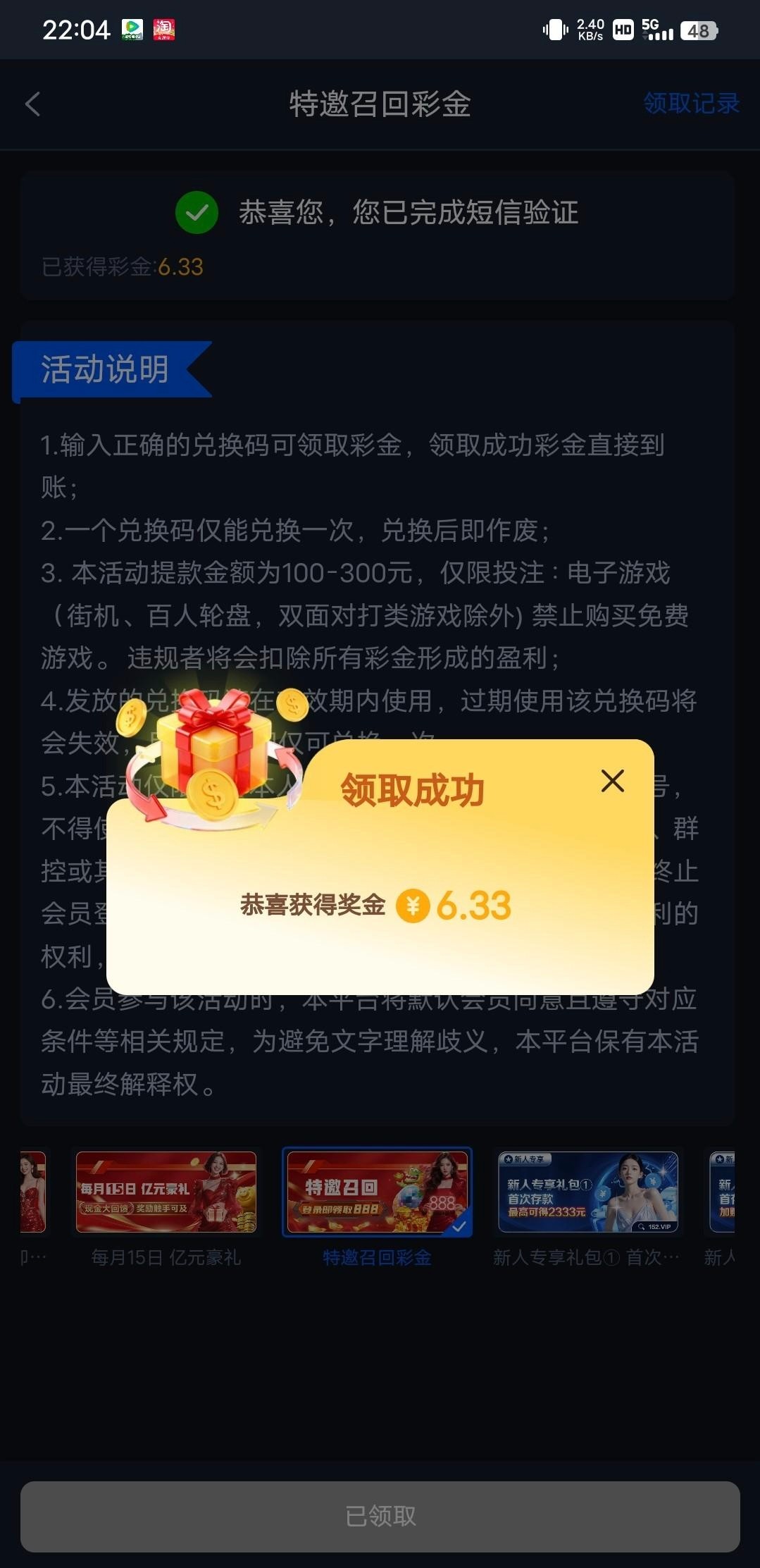Tap the 已领取 button
The width and height of the screenshot is (760, 1568).
(x=380, y=1516)
